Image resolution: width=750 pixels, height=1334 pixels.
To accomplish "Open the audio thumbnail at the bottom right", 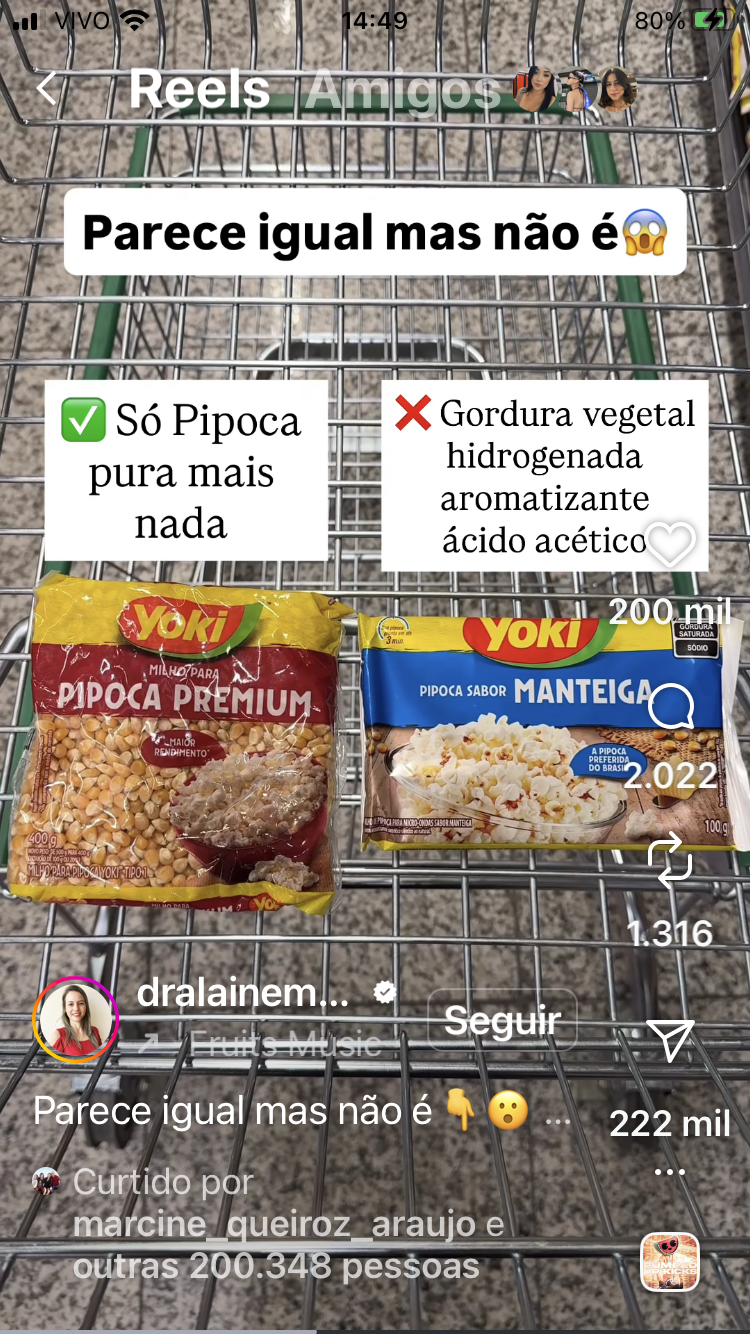I will click(x=670, y=1262).
